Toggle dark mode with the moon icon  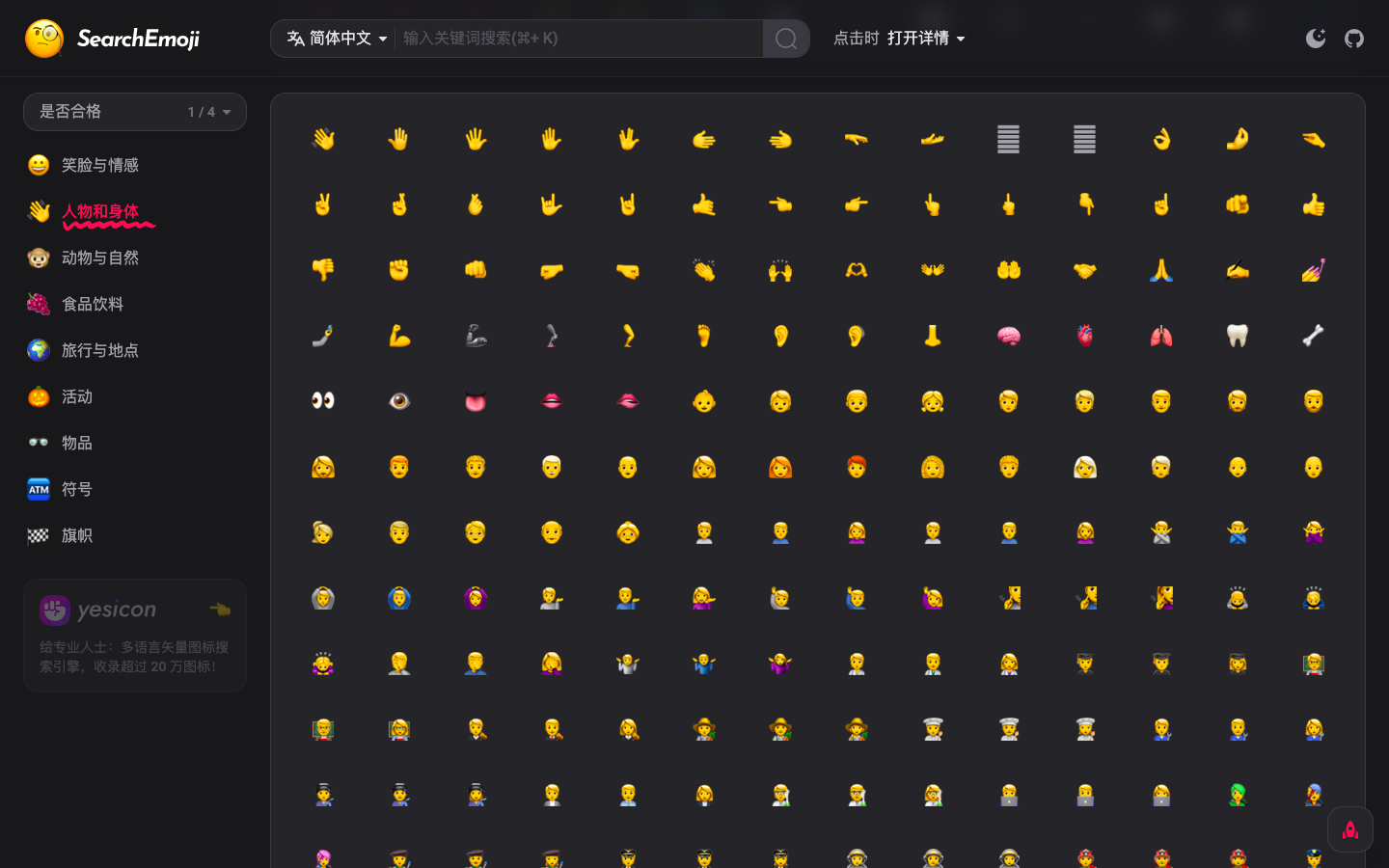click(1316, 39)
